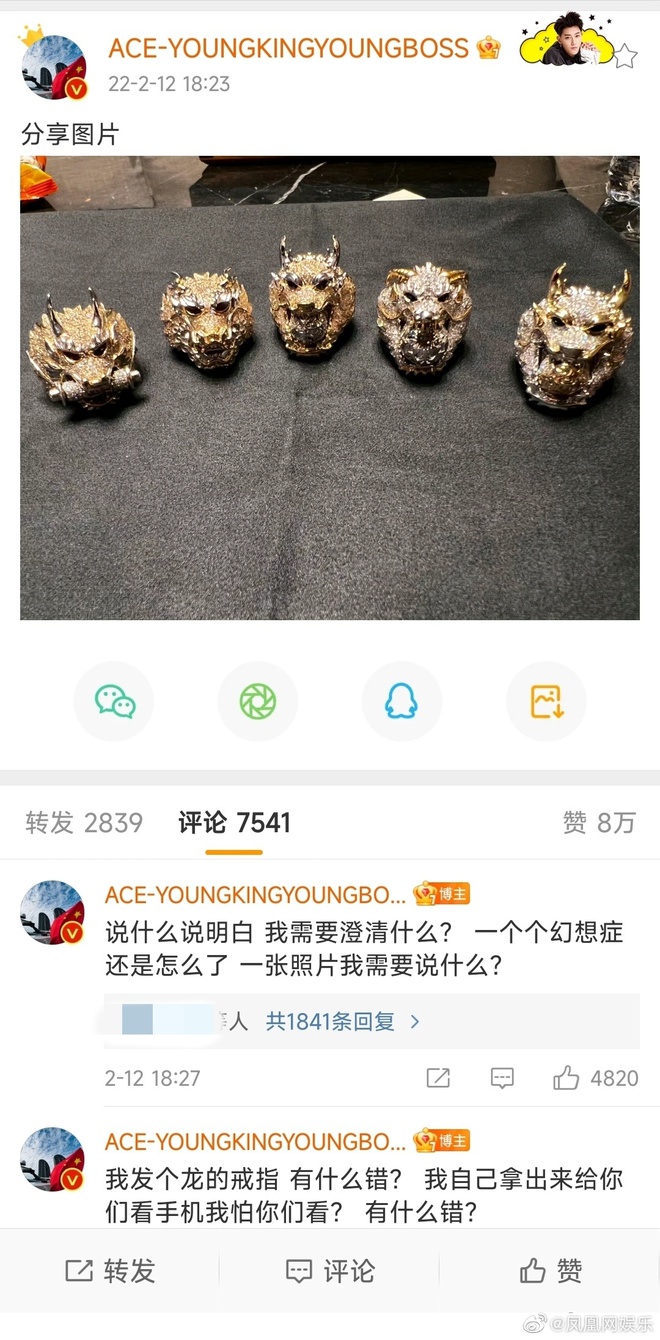Tap 评论 in the bottom bar
Viewport: 660px width, 1340px height.
point(330,1271)
